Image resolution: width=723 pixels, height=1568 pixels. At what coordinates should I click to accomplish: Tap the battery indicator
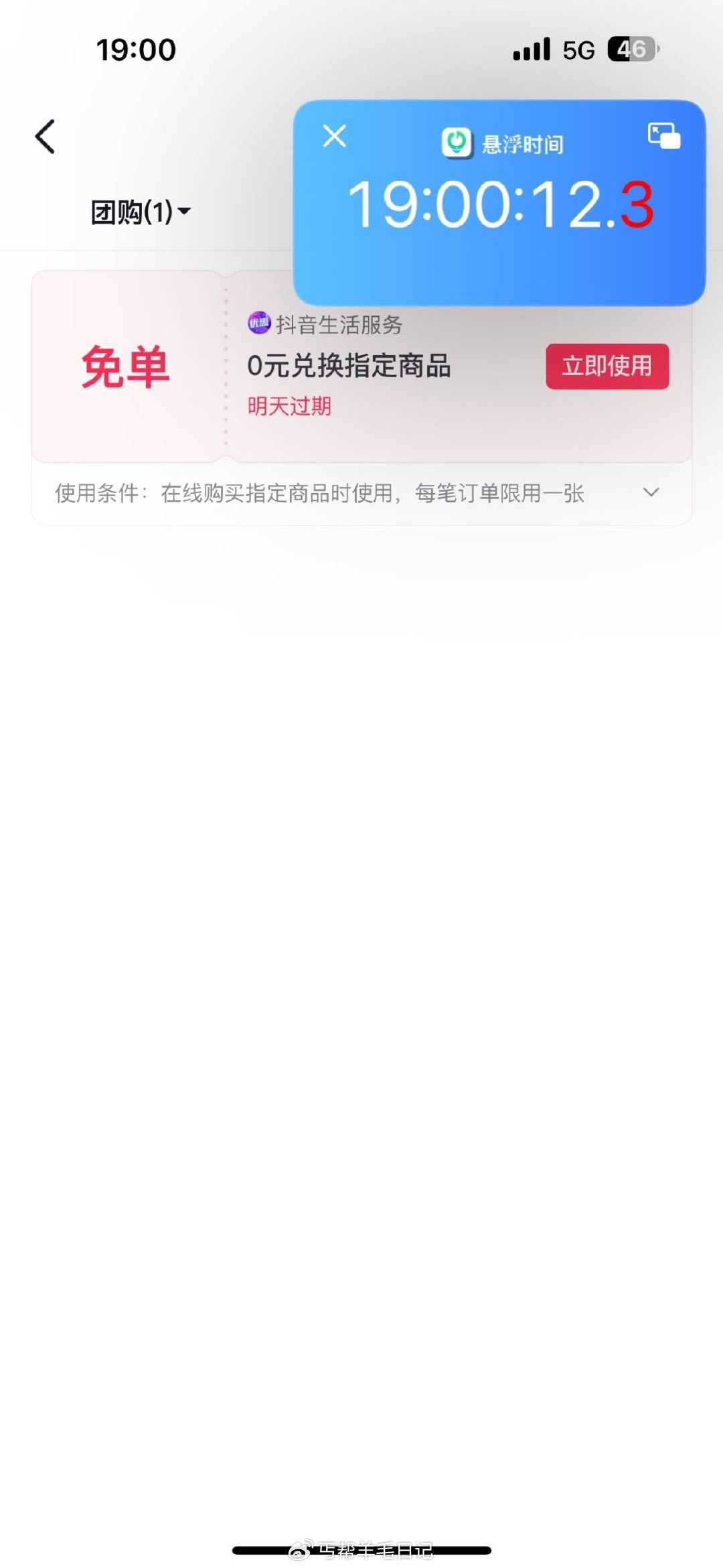[x=632, y=50]
